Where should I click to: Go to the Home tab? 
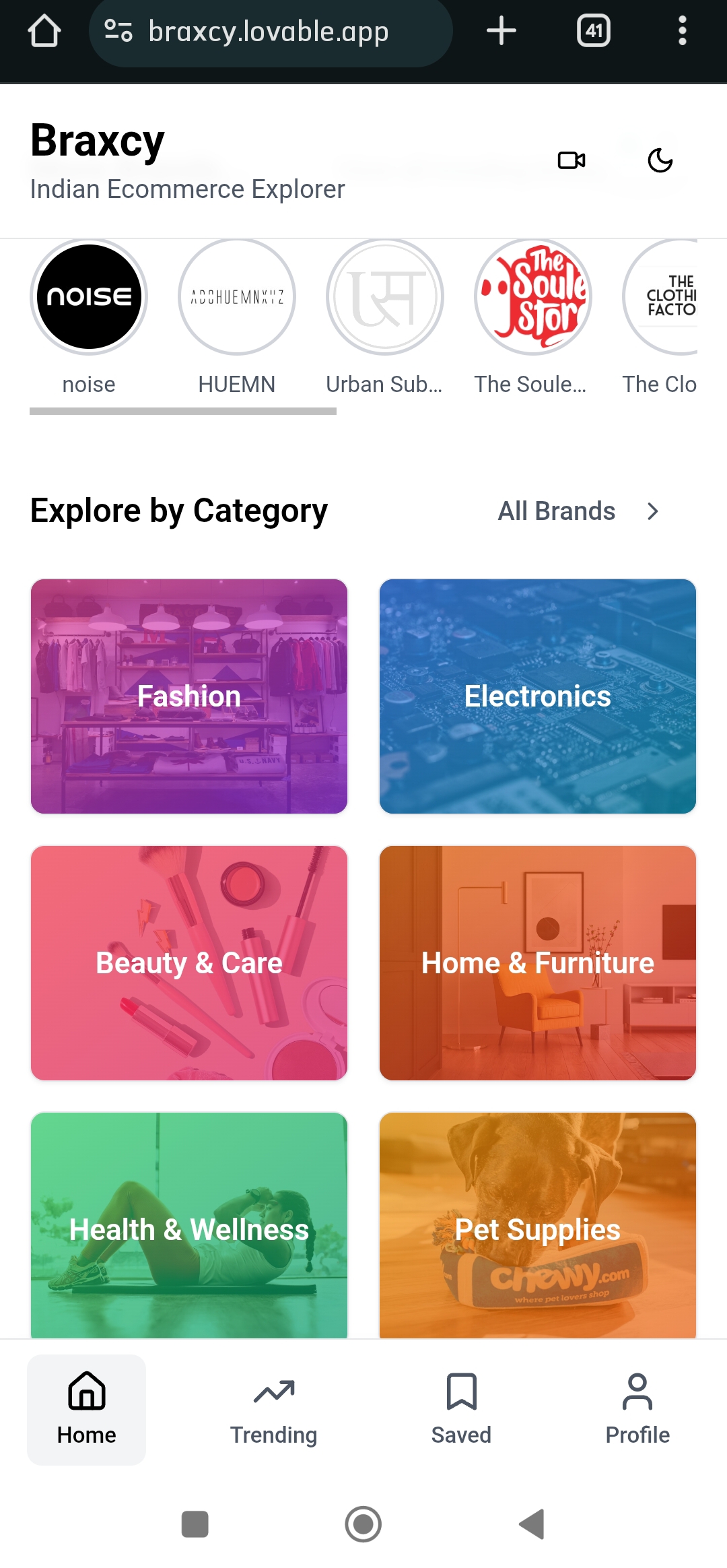[87, 1409]
